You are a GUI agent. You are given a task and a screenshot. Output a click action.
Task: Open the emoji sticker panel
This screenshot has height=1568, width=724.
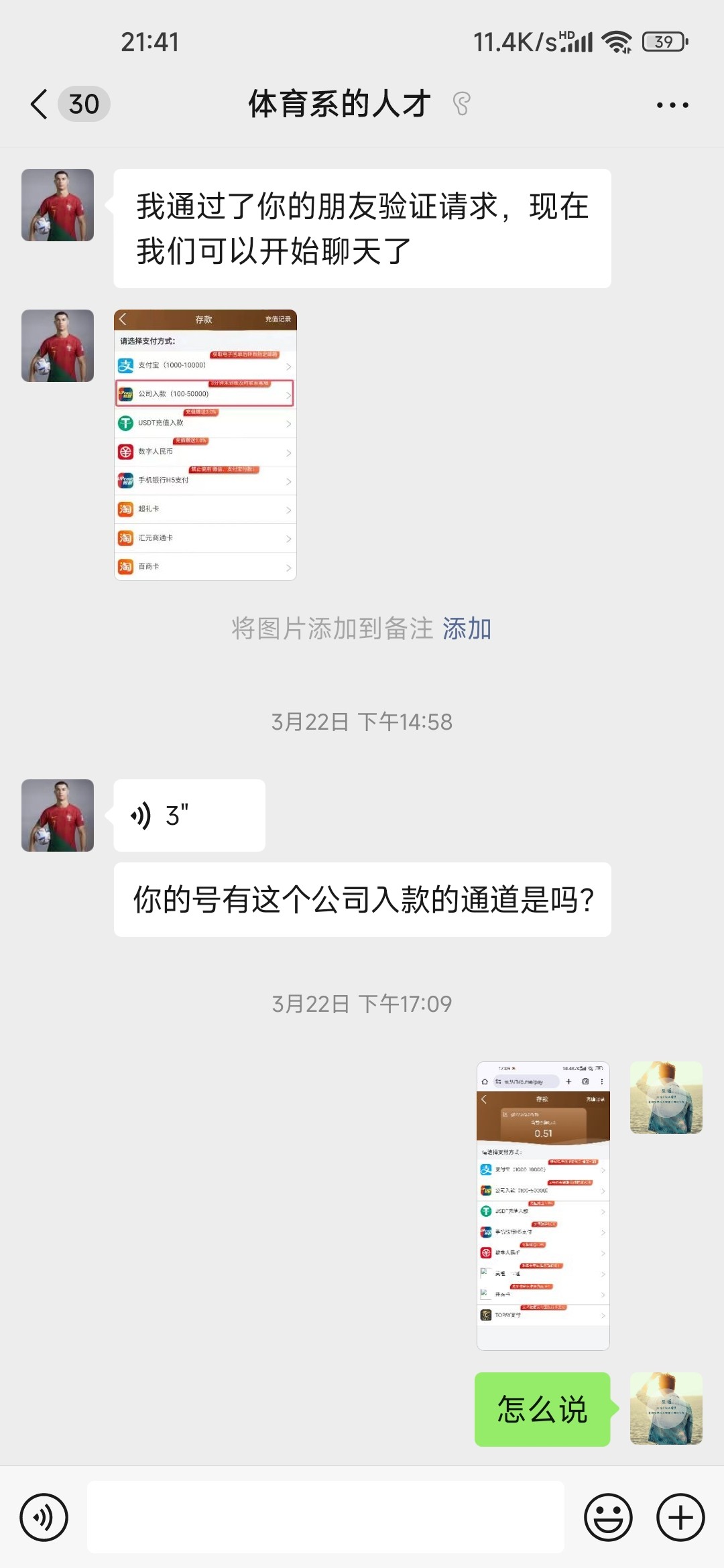coord(608,1517)
